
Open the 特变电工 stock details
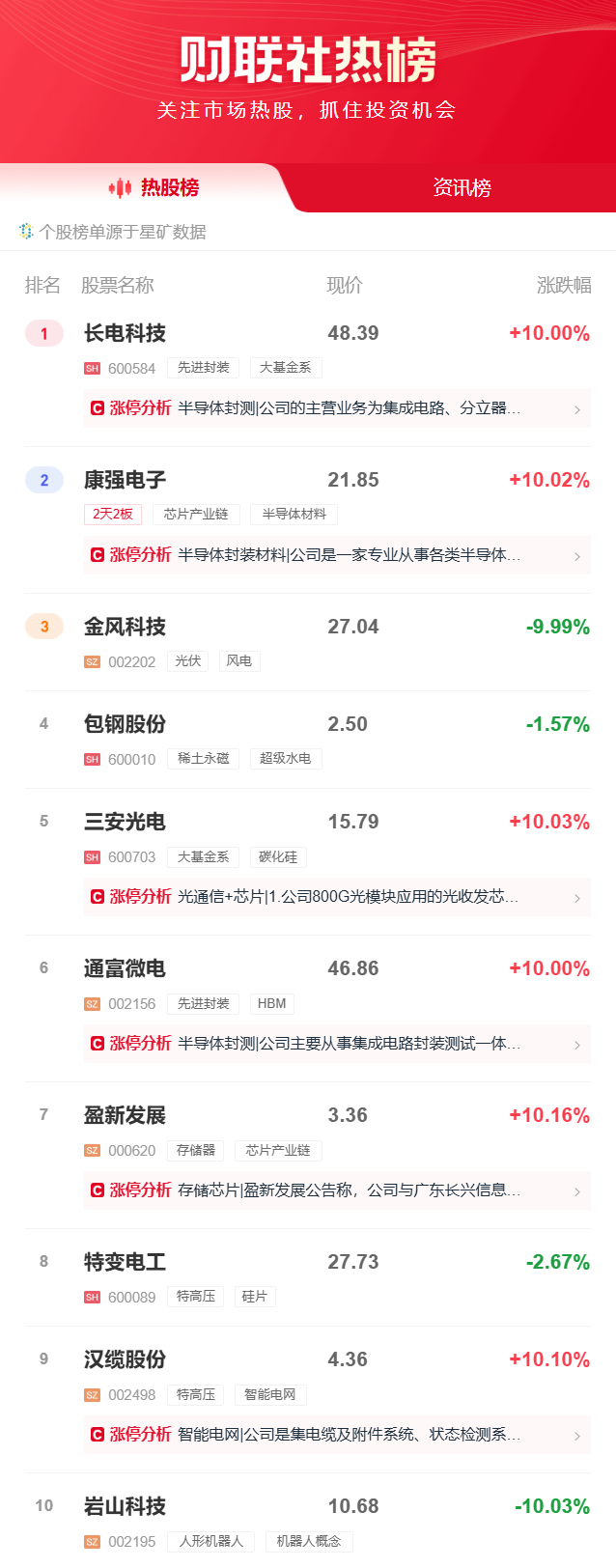pyautogui.click(x=125, y=1263)
